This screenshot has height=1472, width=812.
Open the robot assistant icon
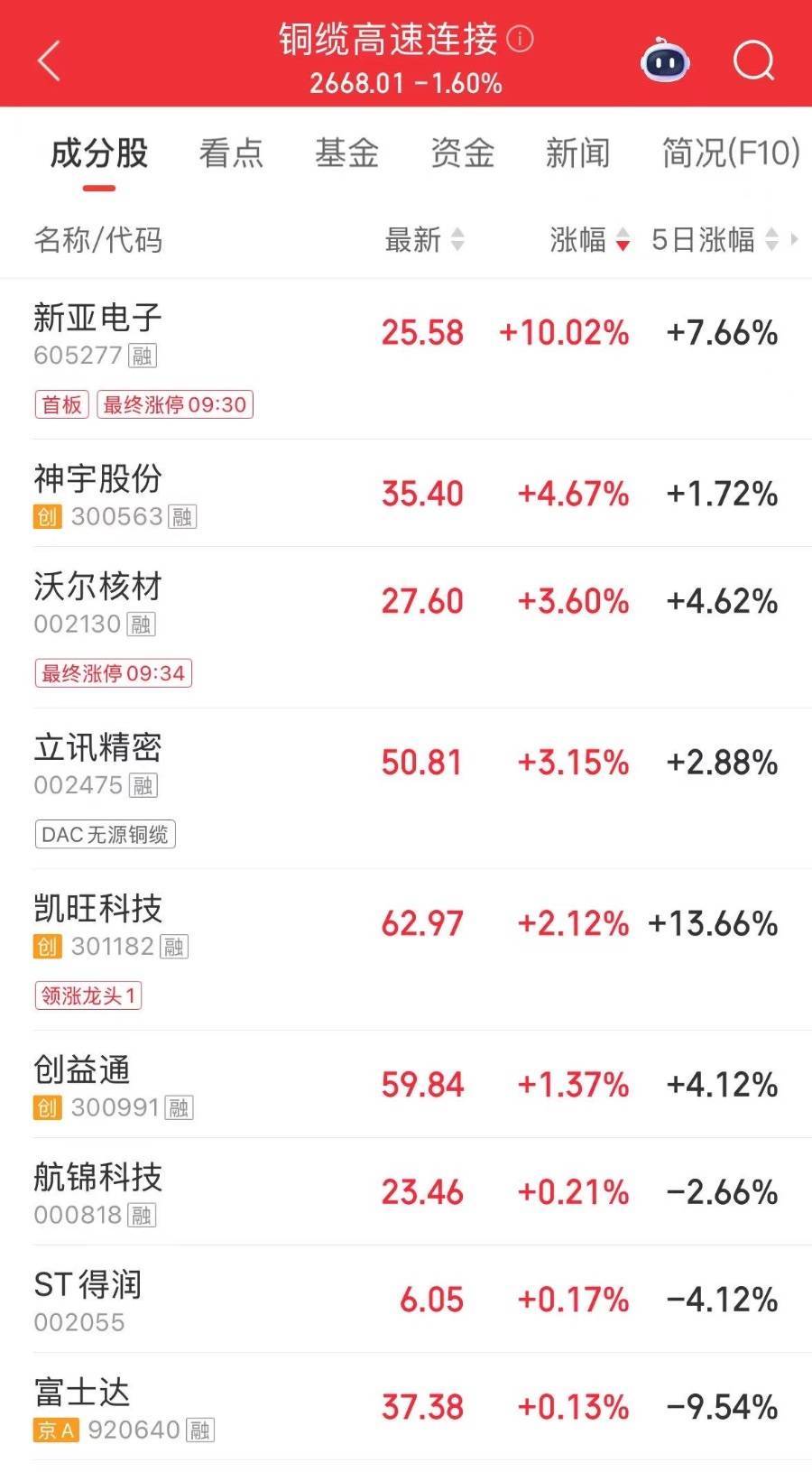665,61
